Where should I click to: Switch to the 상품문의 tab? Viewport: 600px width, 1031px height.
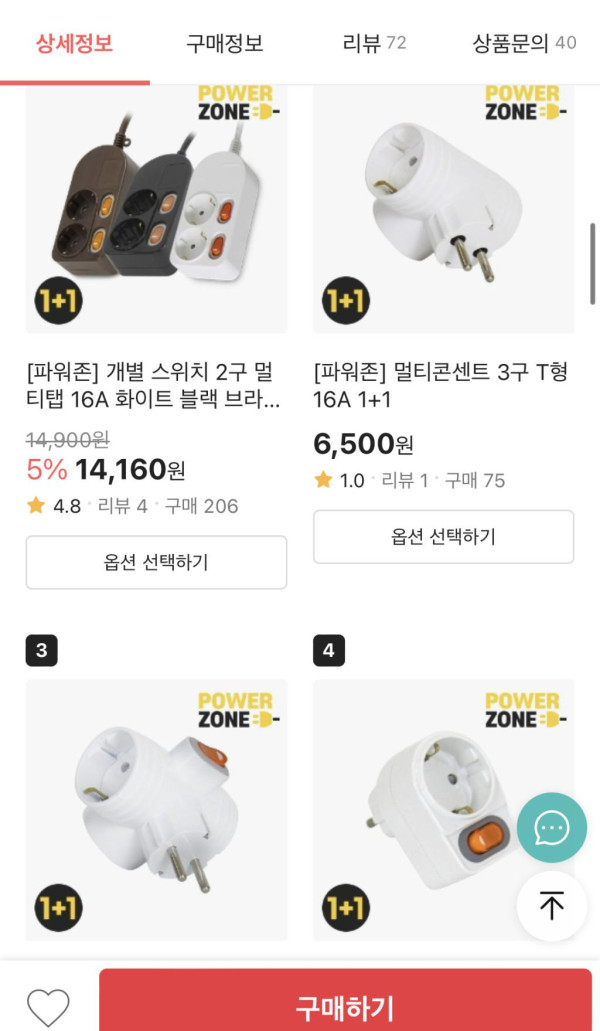524,43
